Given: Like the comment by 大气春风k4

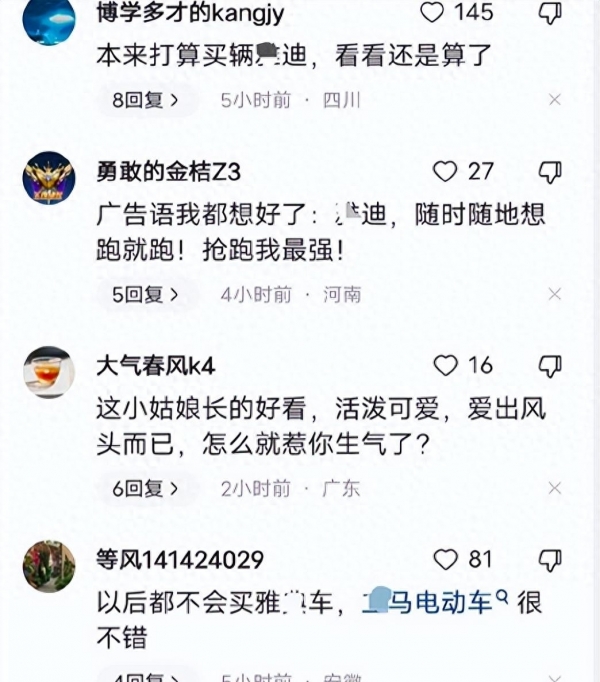Looking at the screenshot, I should 445,365.
